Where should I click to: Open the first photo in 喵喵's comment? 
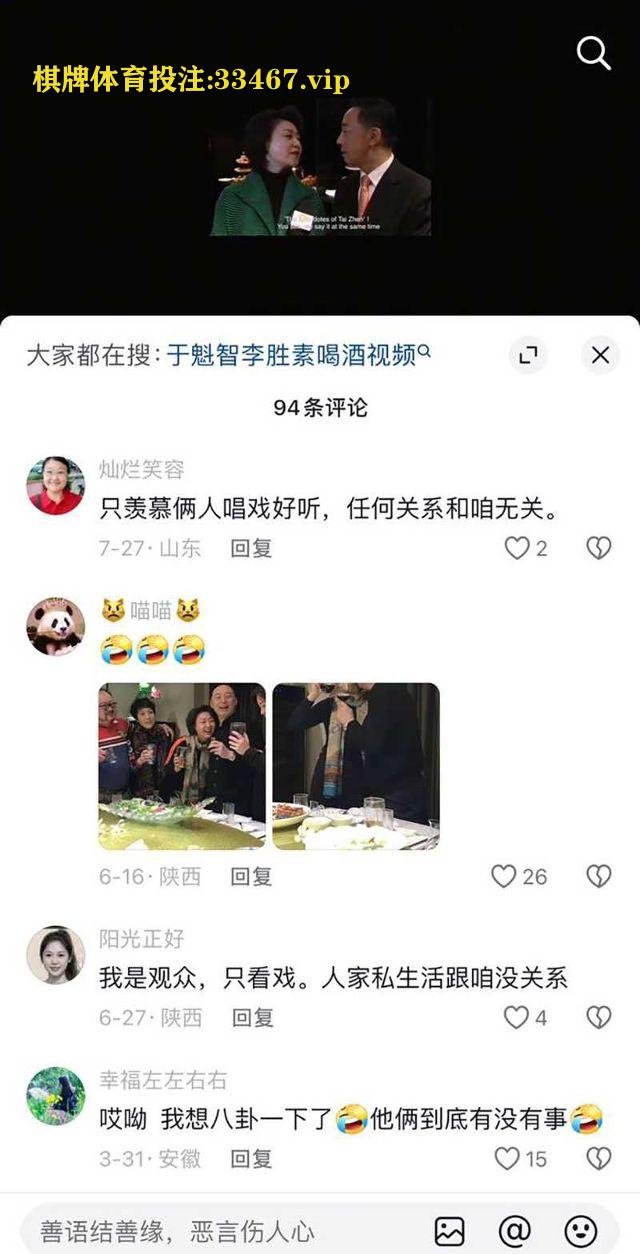click(182, 766)
